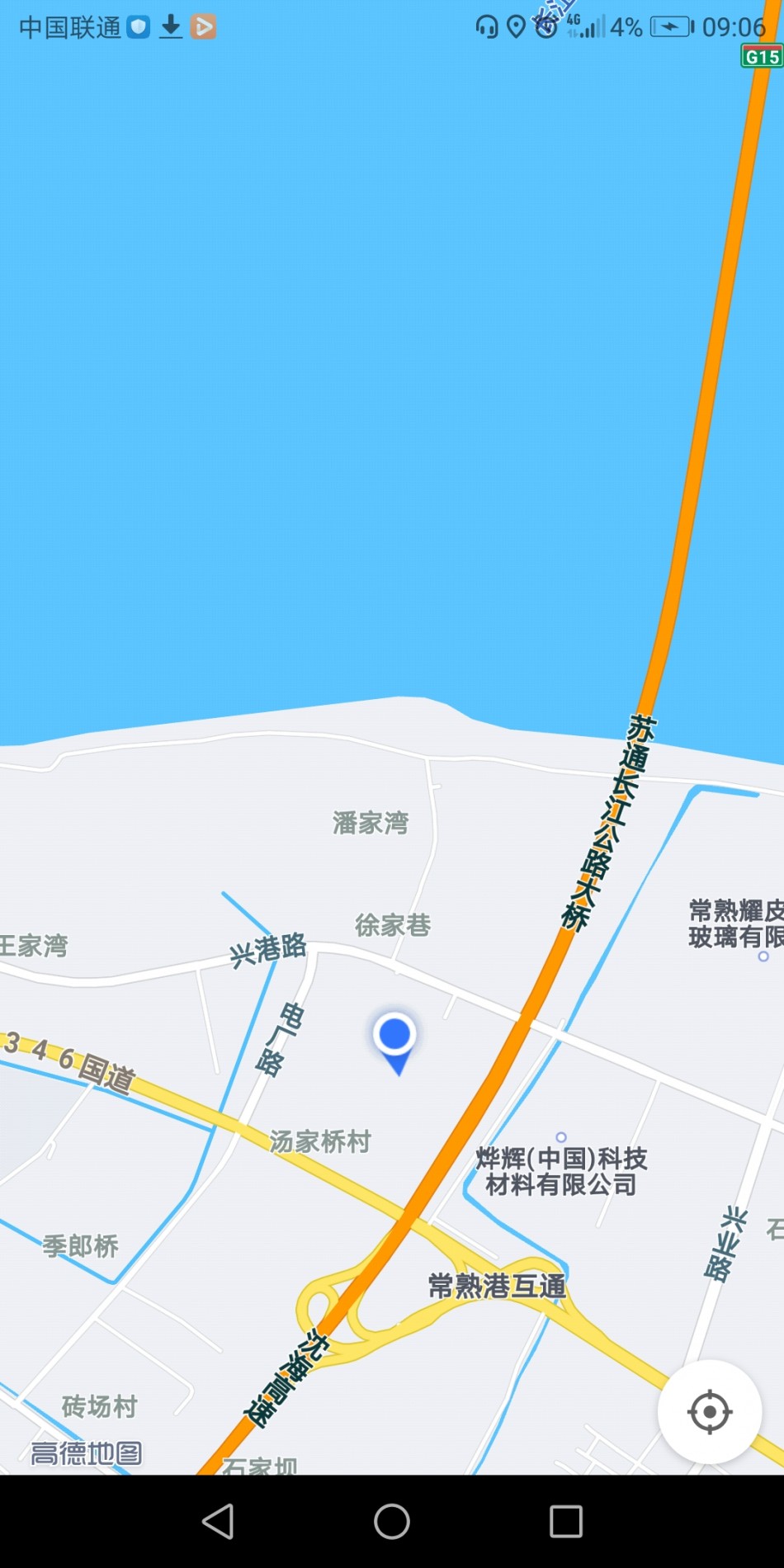Tap the locate-me button

(x=709, y=1412)
